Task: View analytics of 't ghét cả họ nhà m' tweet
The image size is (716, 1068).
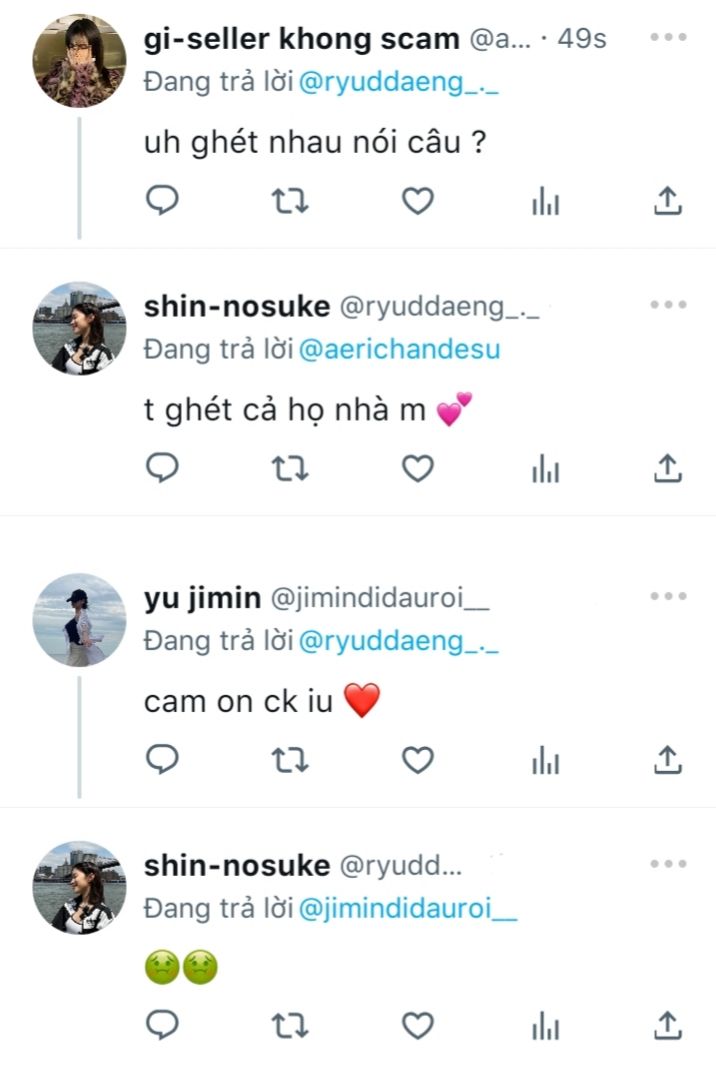Action: coord(545,467)
